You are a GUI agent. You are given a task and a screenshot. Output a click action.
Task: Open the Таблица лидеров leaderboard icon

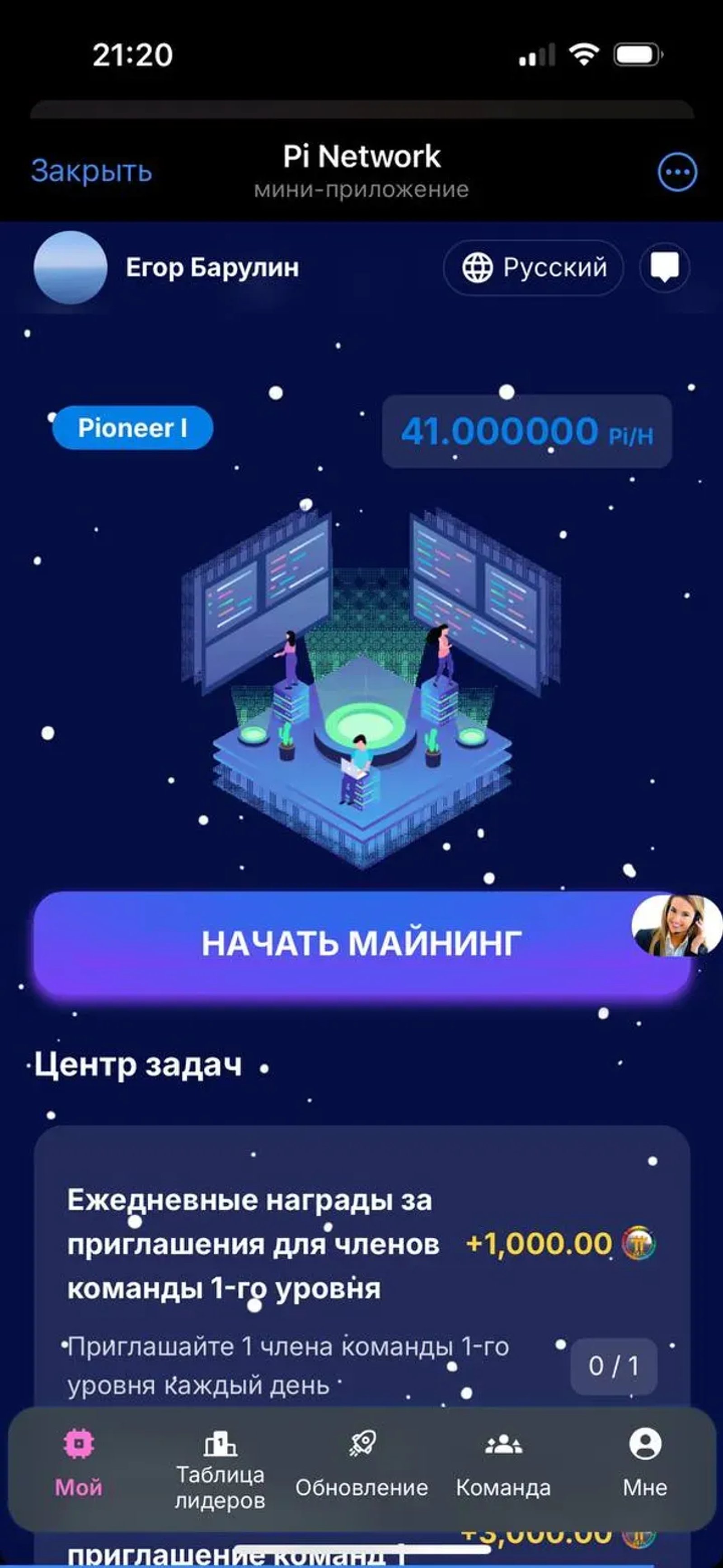tap(221, 1451)
